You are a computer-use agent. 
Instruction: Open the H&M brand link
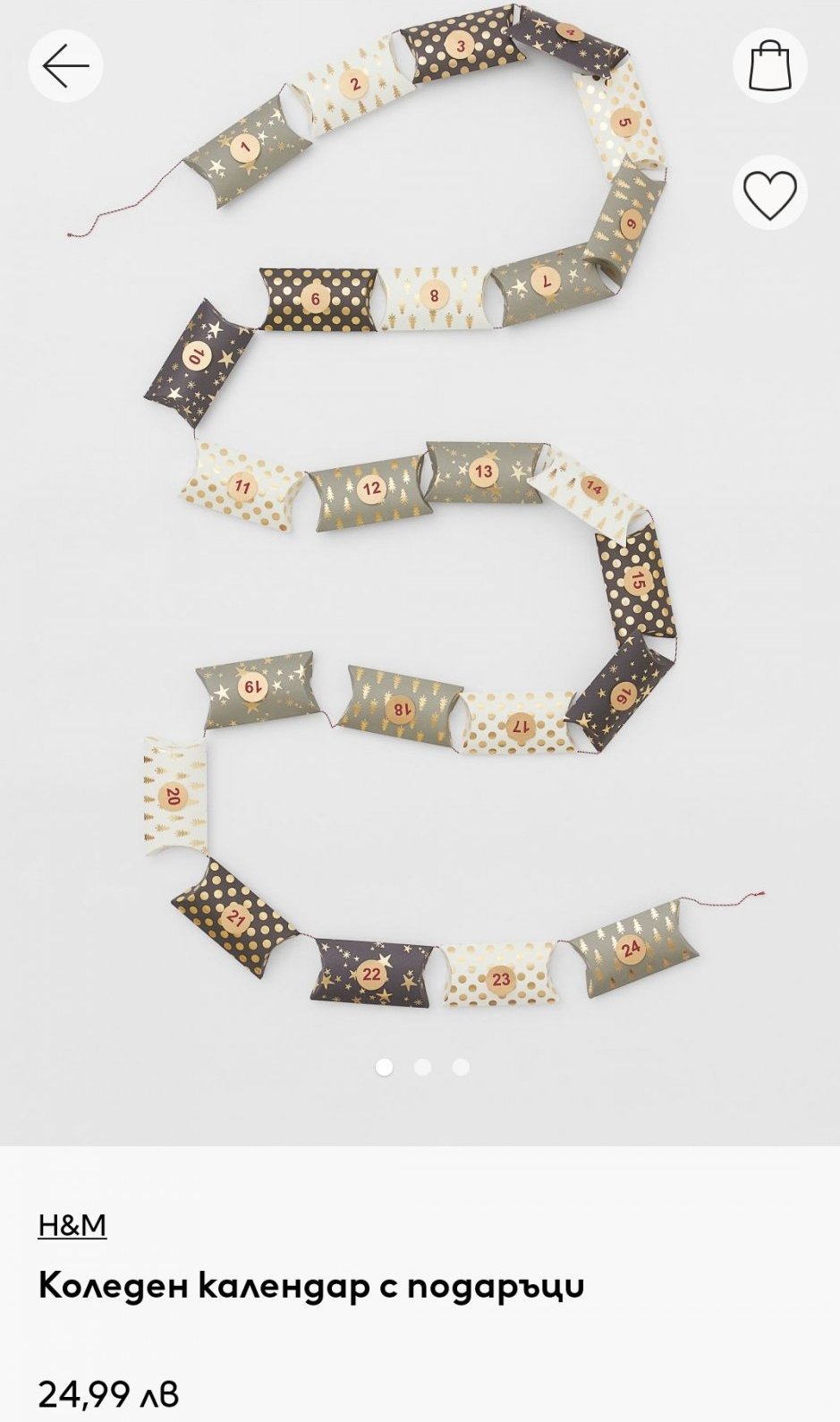click(72, 1224)
